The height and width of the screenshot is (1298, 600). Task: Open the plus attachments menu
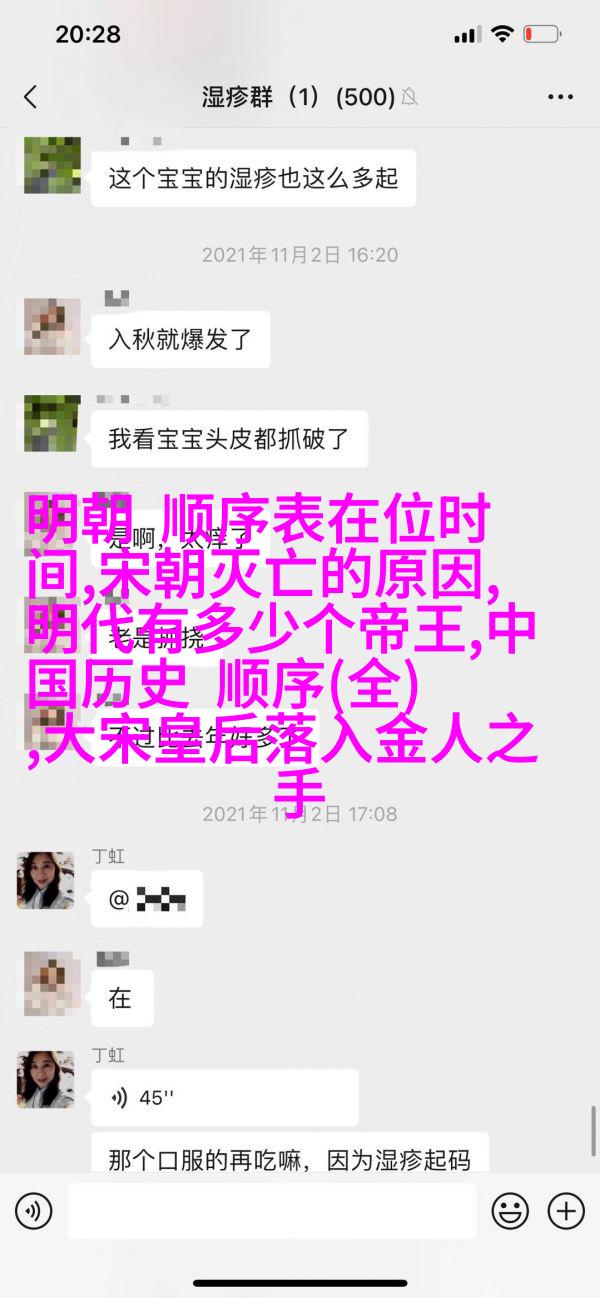coord(566,1212)
